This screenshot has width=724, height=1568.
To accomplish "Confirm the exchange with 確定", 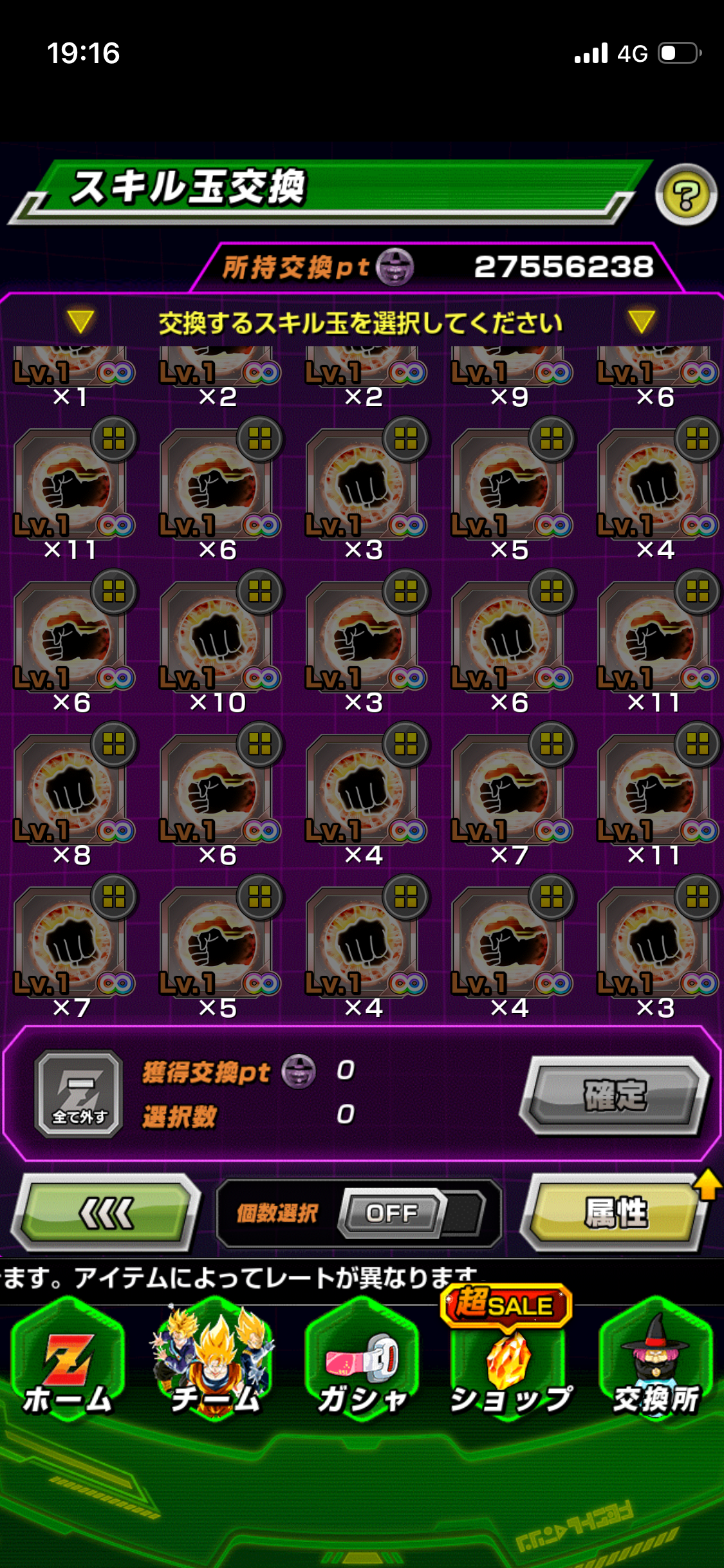I will (614, 1095).
